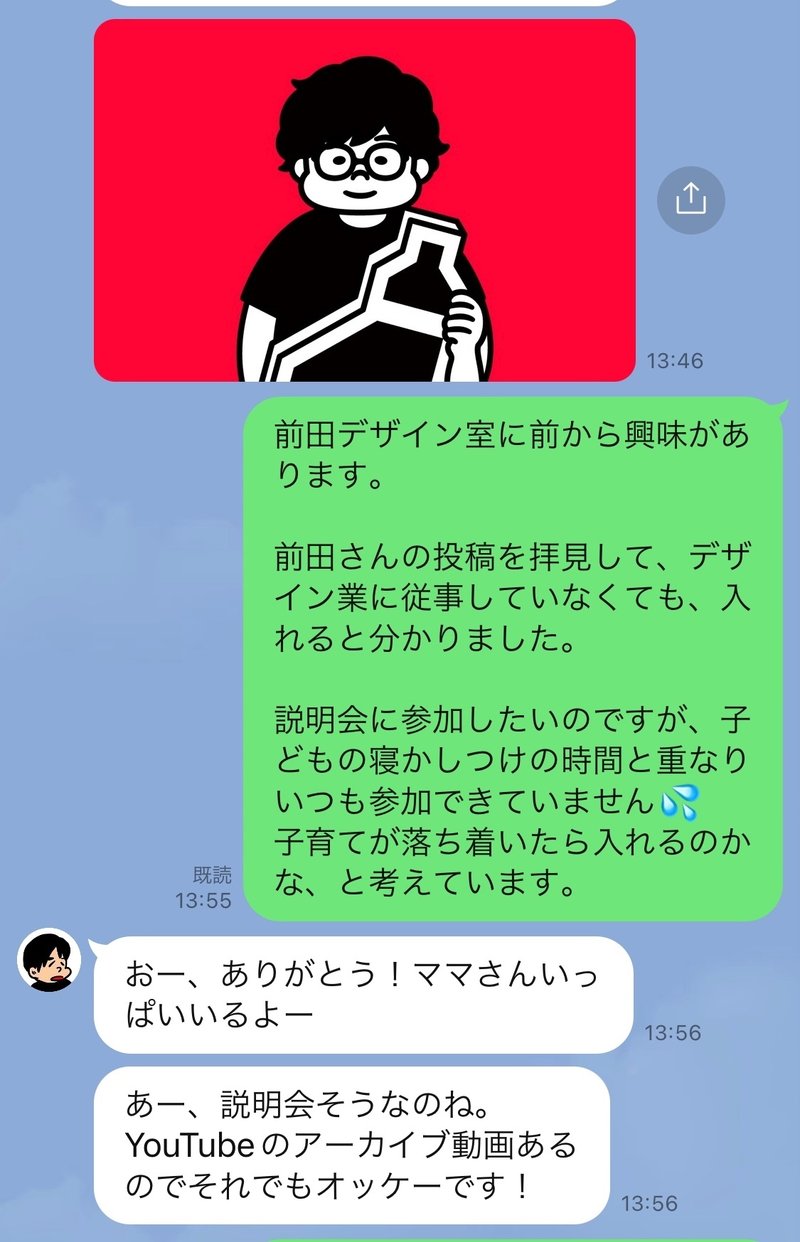Screen dimensions: 800x1242
Task: Open the red illustrated image message
Action: click(365, 200)
